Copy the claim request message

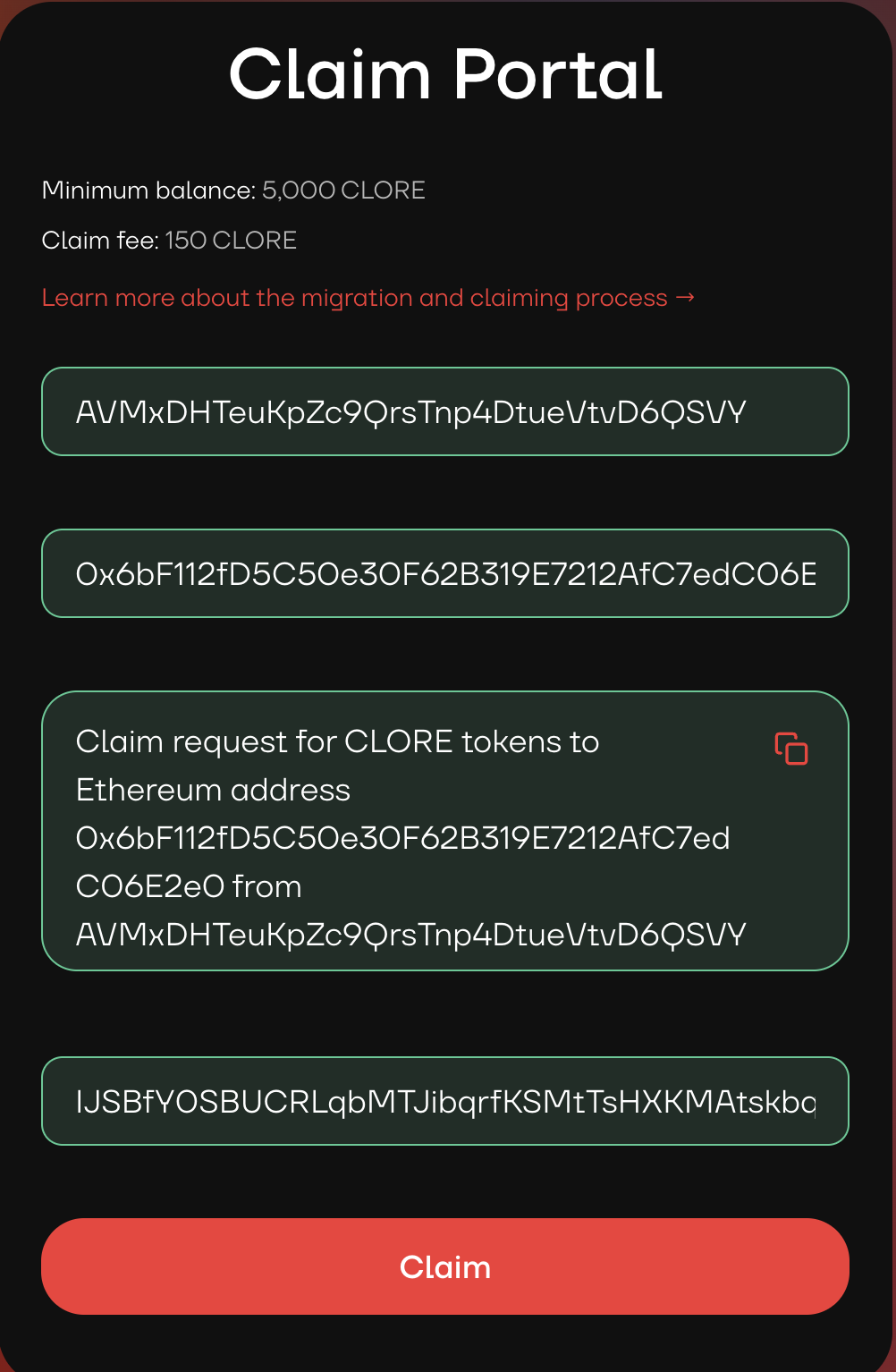pyautogui.click(x=790, y=749)
